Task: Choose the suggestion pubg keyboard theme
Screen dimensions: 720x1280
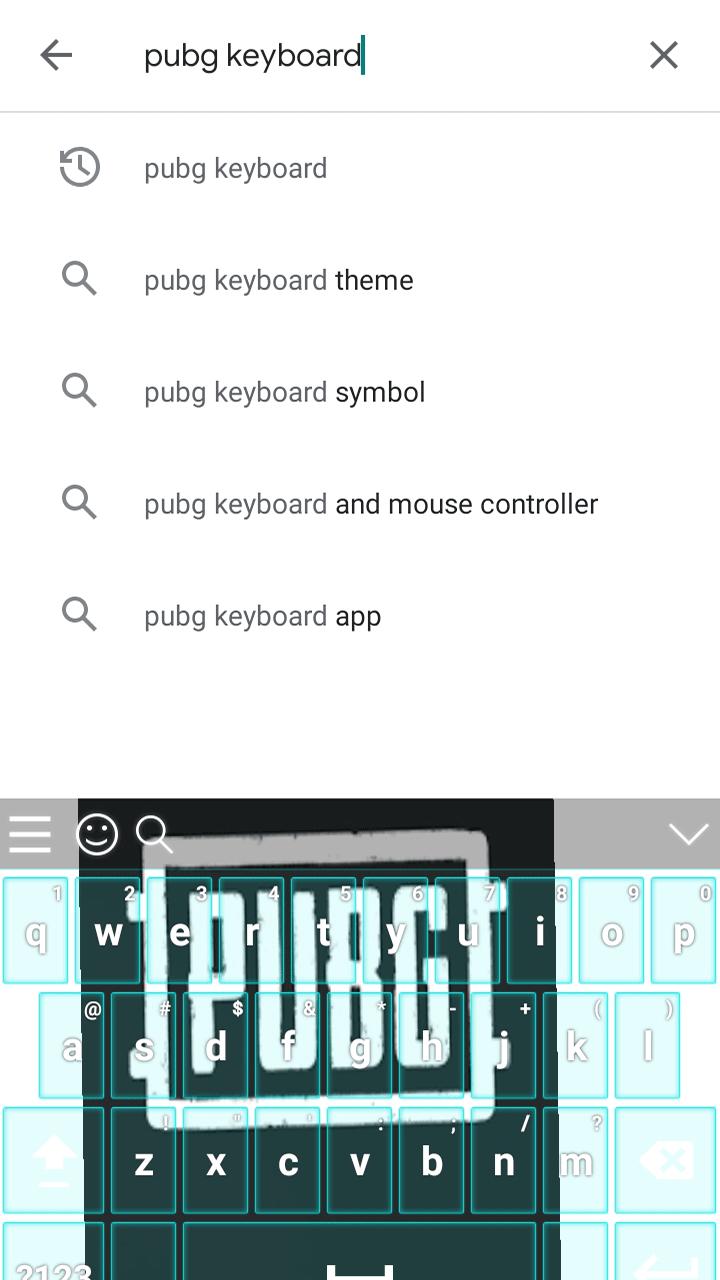Action: click(278, 280)
